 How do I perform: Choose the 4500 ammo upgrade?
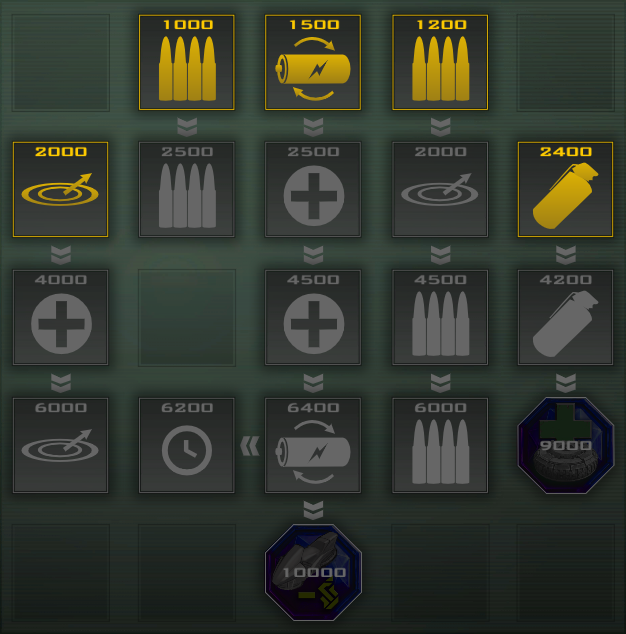click(439, 317)
